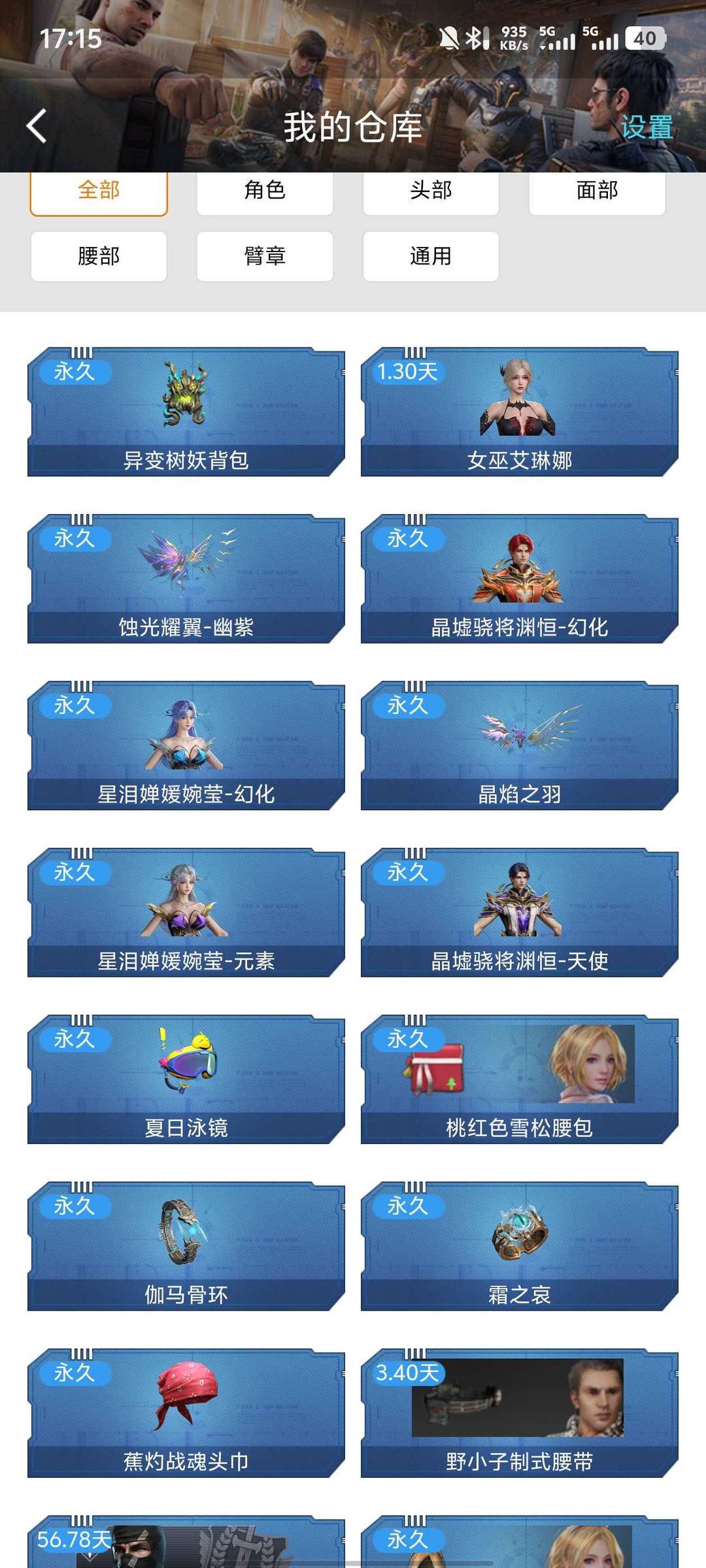Screen dimensions: 706x1568
Task: Select the 晶焰之羽 item
Action: (x=520, y=745)
